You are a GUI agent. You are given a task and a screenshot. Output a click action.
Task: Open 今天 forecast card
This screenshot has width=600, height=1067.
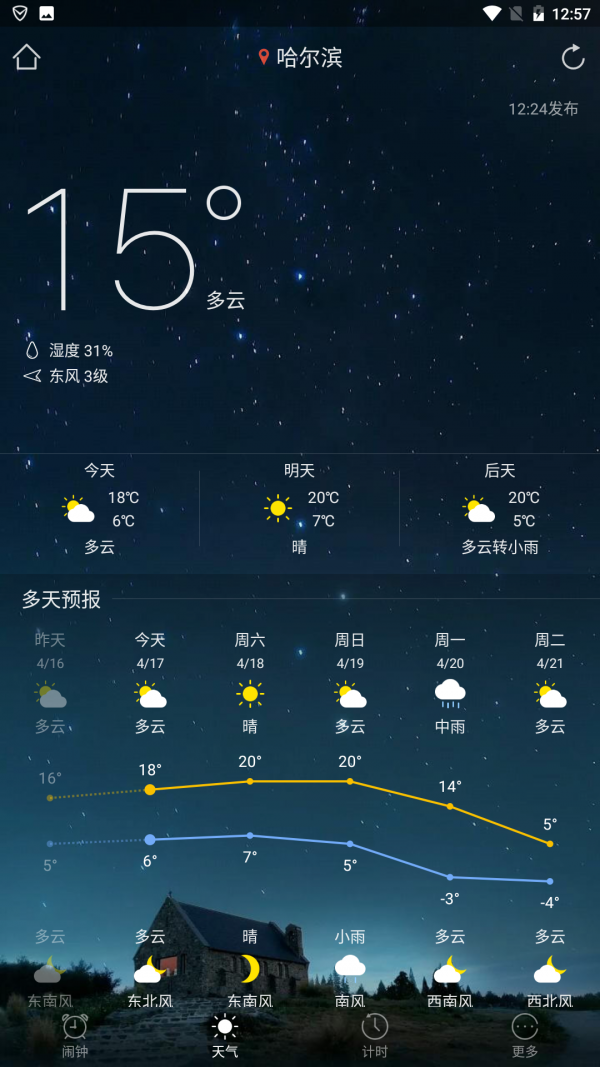point(100,508)
